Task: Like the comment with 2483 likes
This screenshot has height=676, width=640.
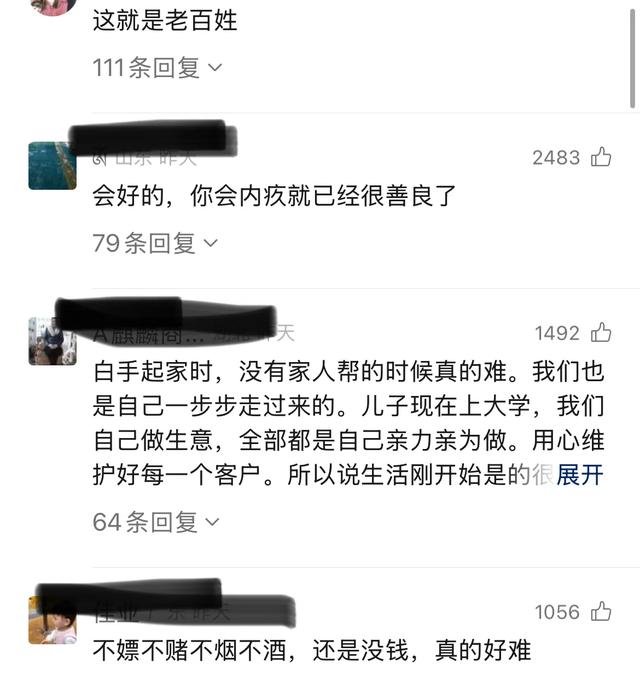Action: coord(601,157)
